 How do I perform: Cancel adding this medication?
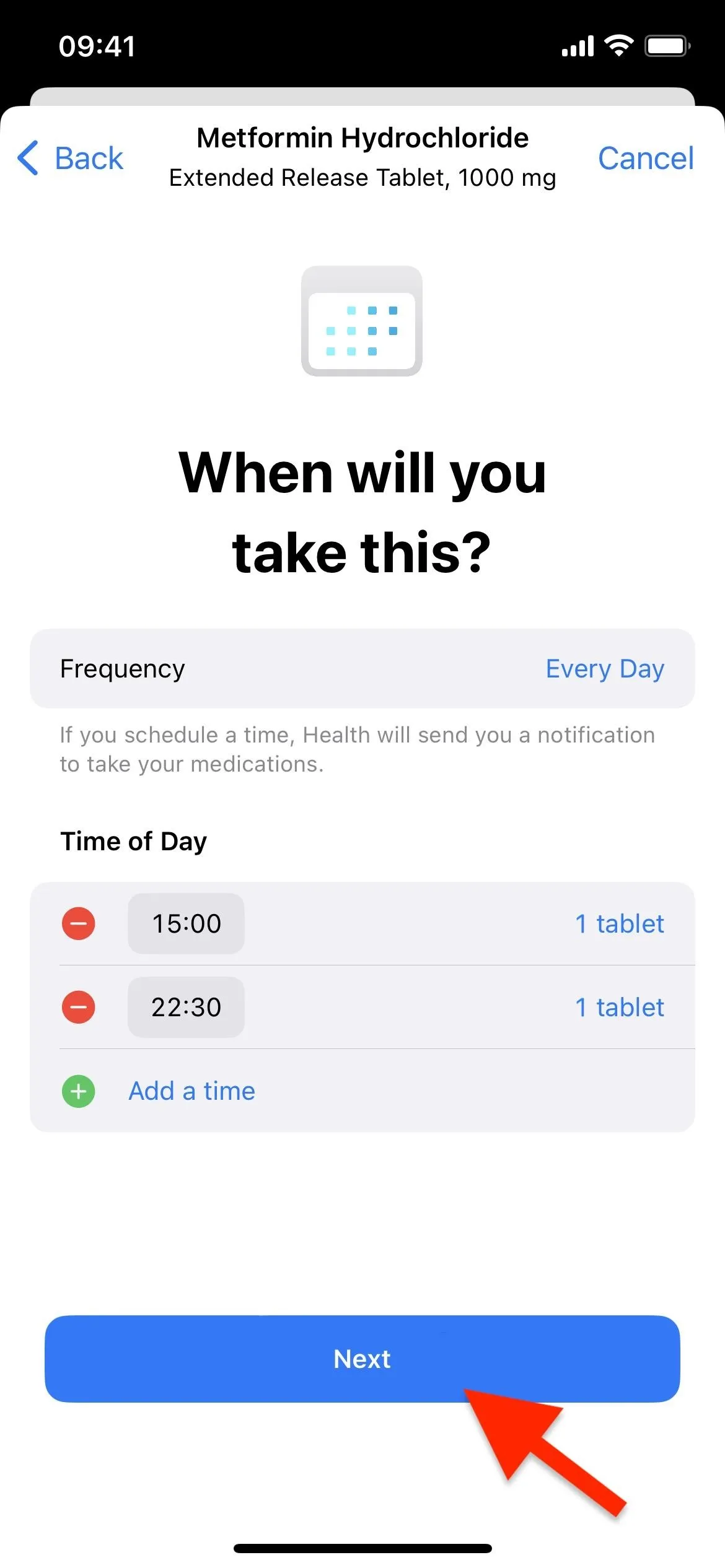(x=646, y=158)
